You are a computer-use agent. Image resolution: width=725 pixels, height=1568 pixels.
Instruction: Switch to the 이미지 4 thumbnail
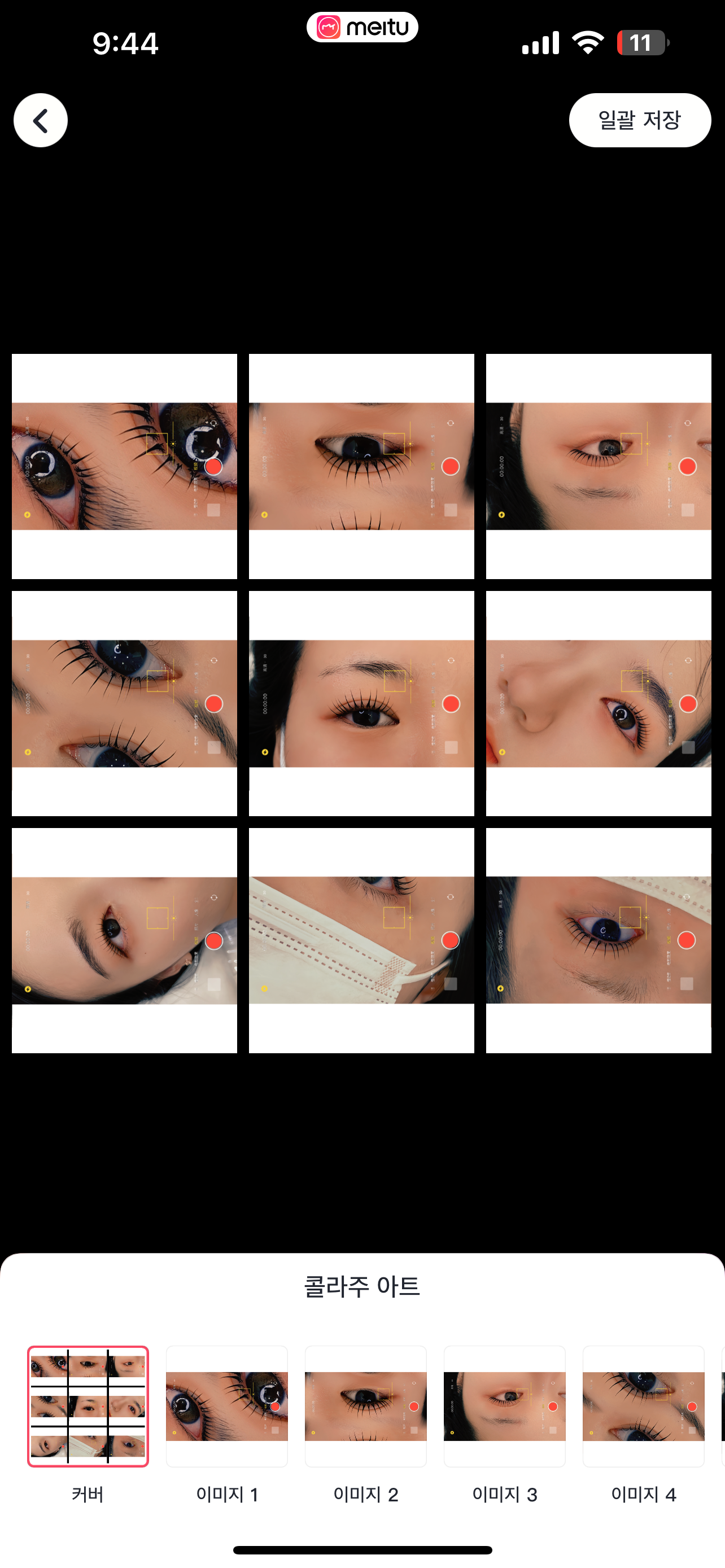coord(643,1405)
